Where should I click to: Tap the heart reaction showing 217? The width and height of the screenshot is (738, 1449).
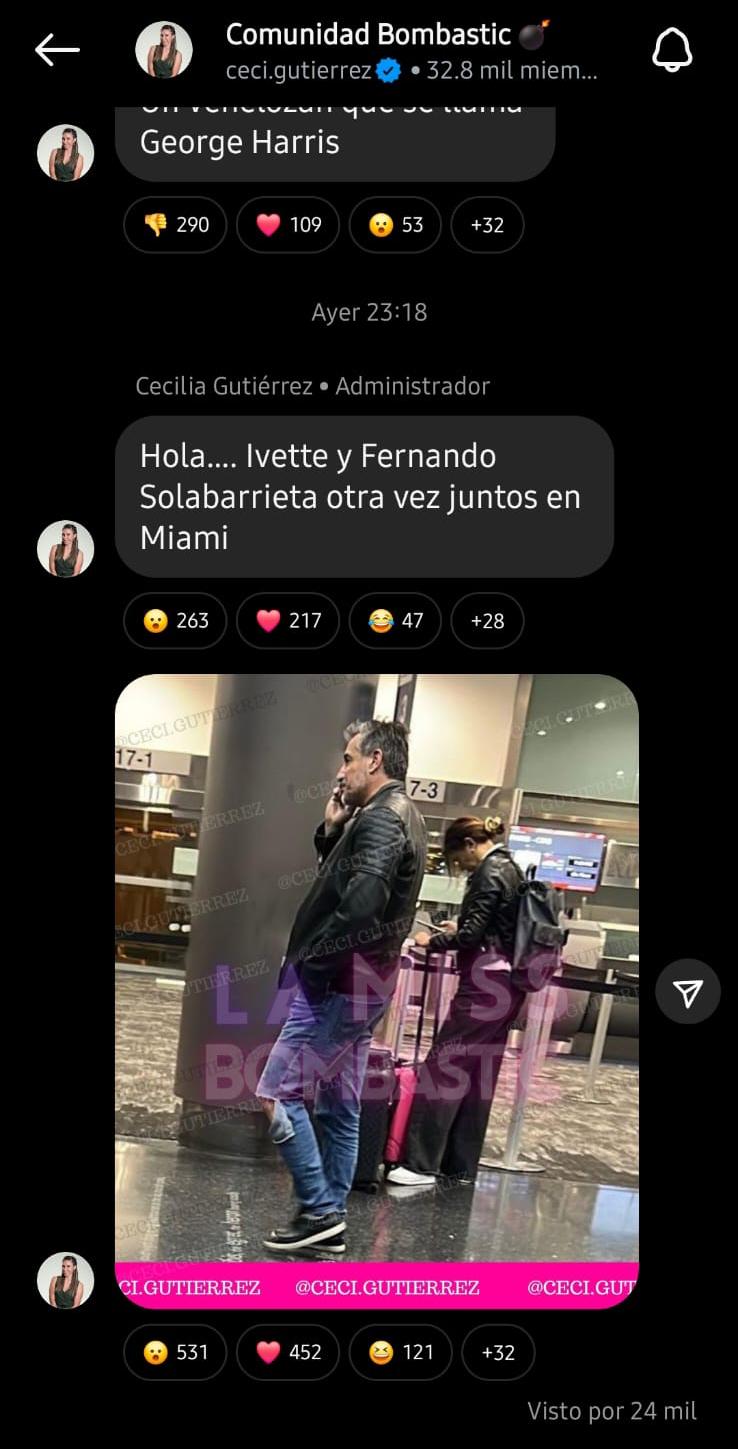coord(288,621)
